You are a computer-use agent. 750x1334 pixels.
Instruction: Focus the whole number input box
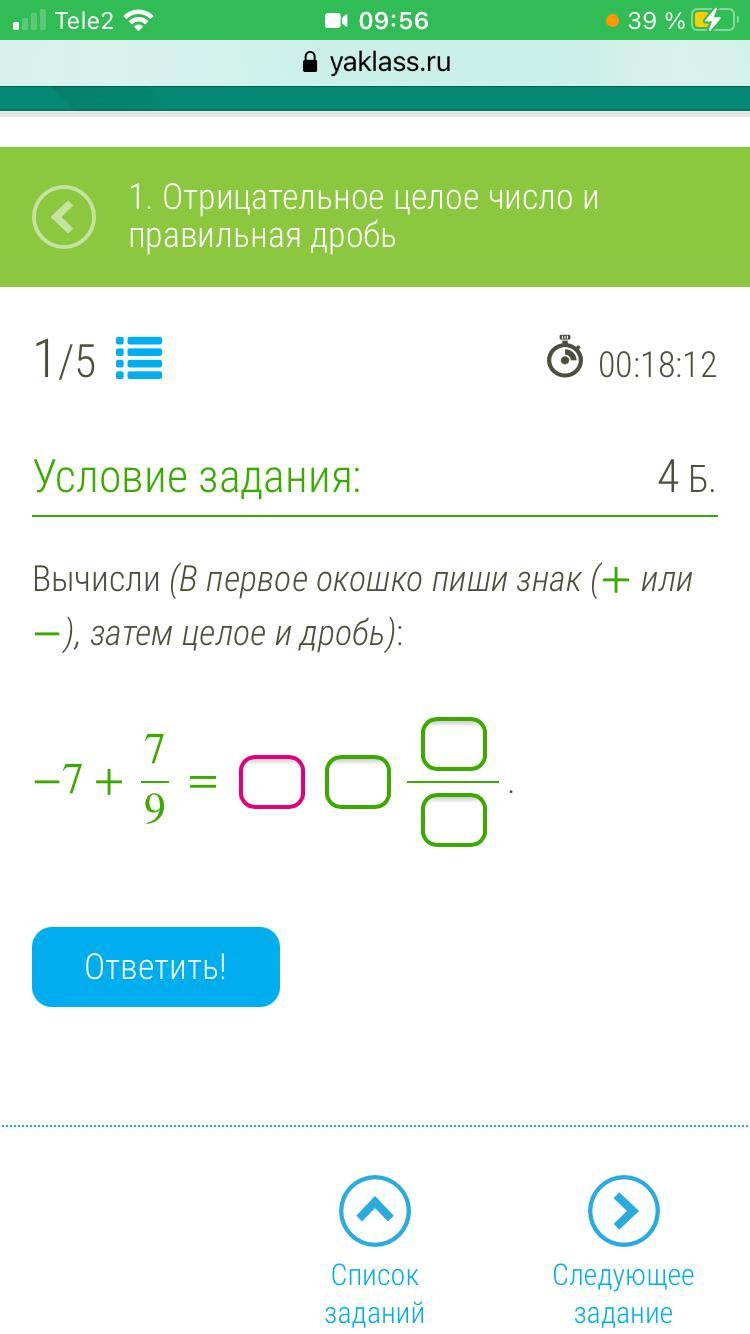click(x=357, y=782)
